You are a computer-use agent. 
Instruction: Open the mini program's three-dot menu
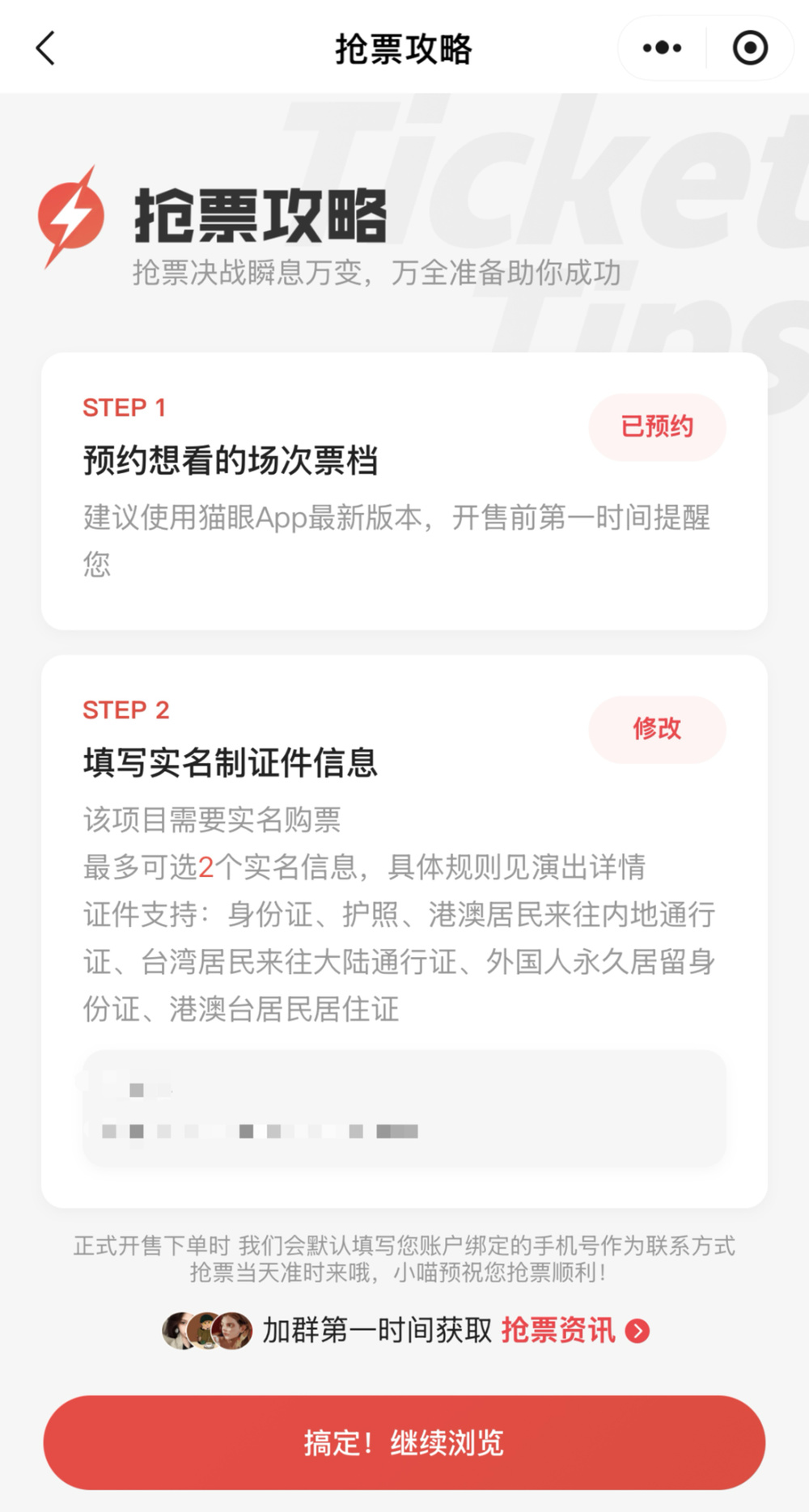click(662, 48)
